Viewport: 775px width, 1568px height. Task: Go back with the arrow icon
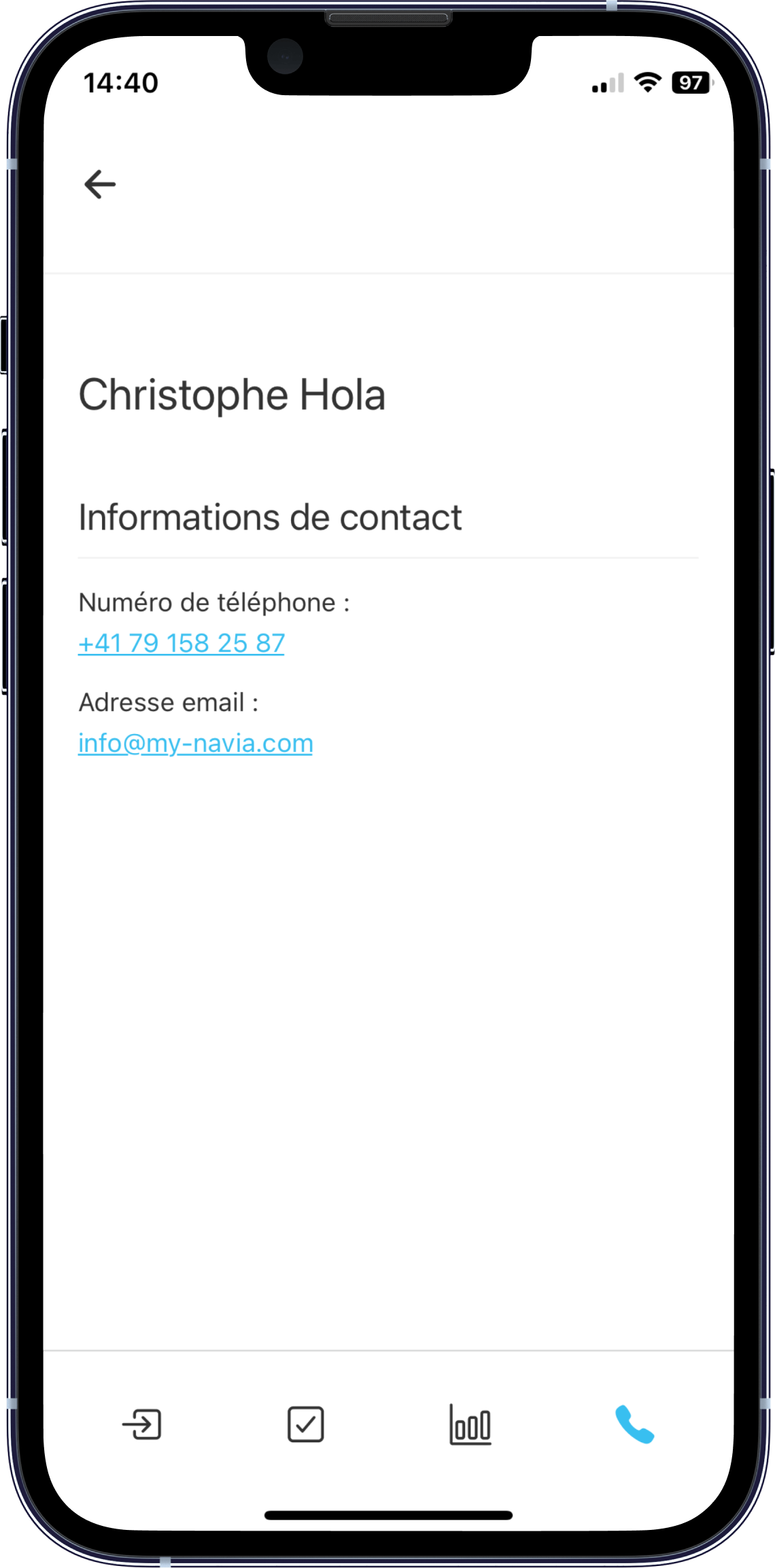tap(100, 184)
